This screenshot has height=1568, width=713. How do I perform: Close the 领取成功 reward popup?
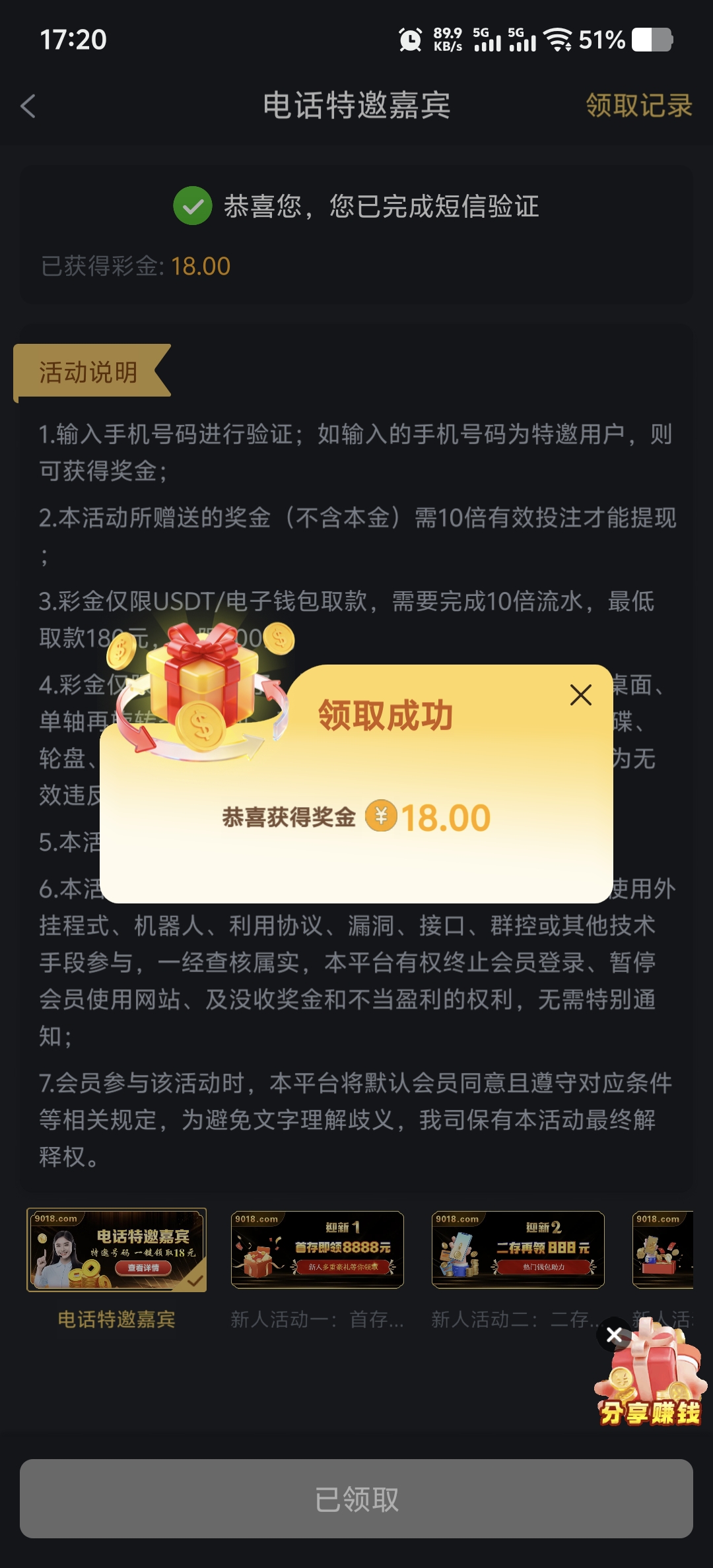pos(580,695)
